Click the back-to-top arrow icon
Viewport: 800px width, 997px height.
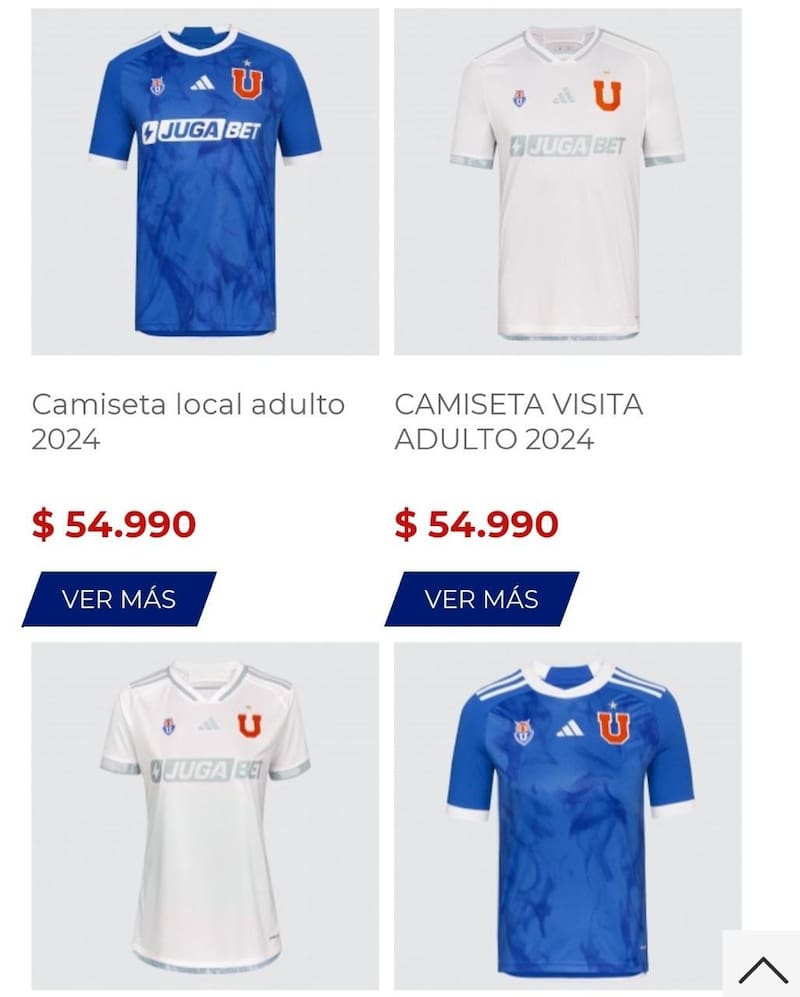(764, 966)
